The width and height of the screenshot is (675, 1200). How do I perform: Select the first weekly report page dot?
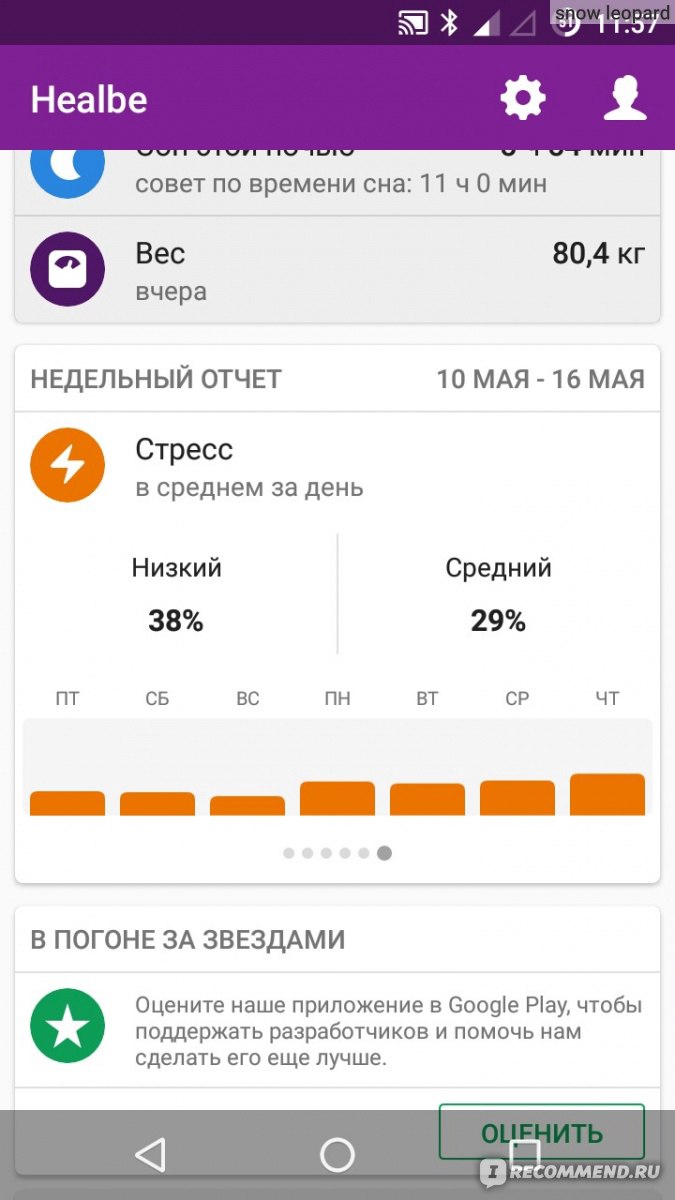pos(289,853)
